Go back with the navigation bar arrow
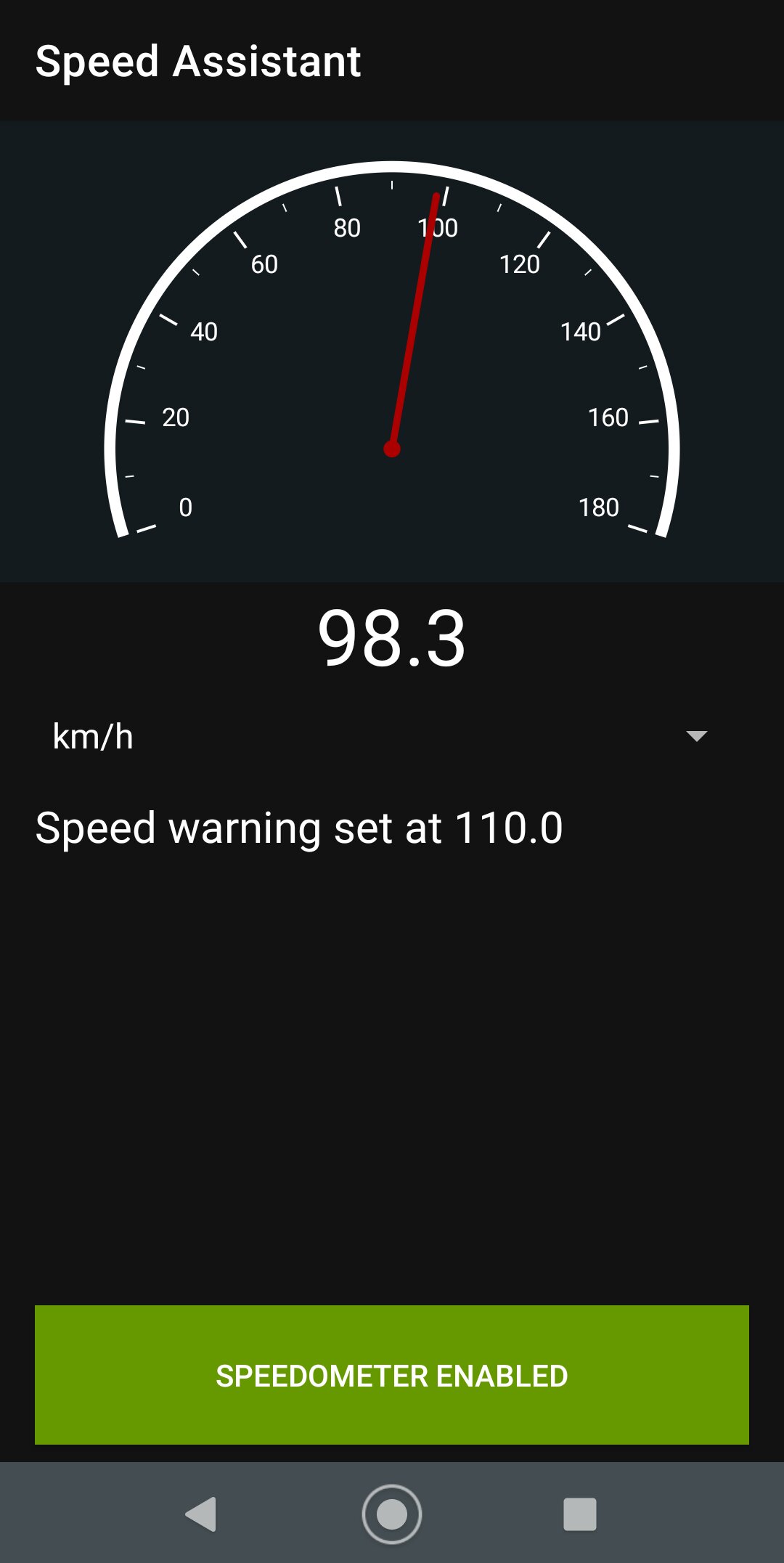Screen dimensions: 784x1563 (x=202, y=1514)
